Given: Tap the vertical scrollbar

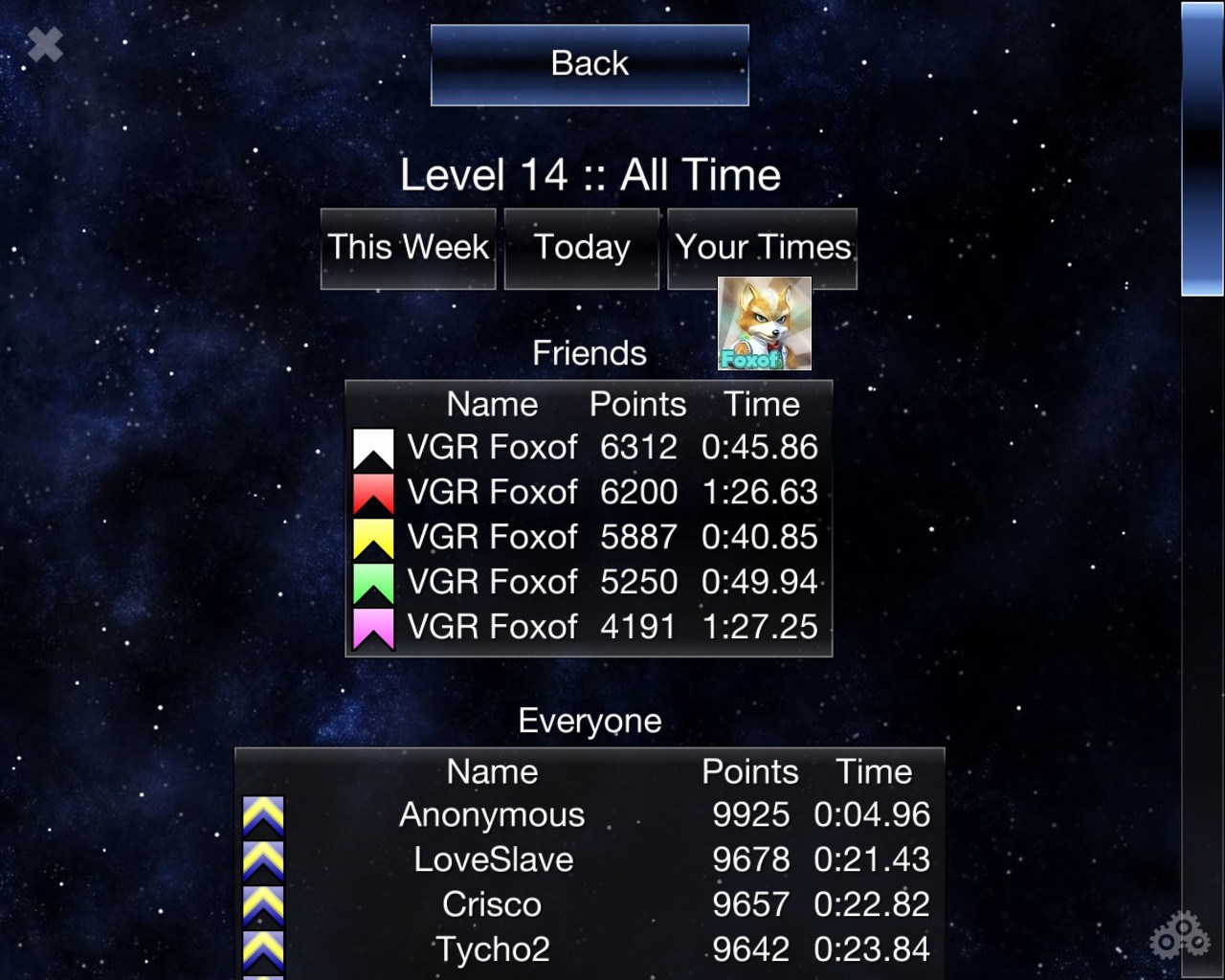Looking at the screenshot, I should click(x=1202, y=150).
